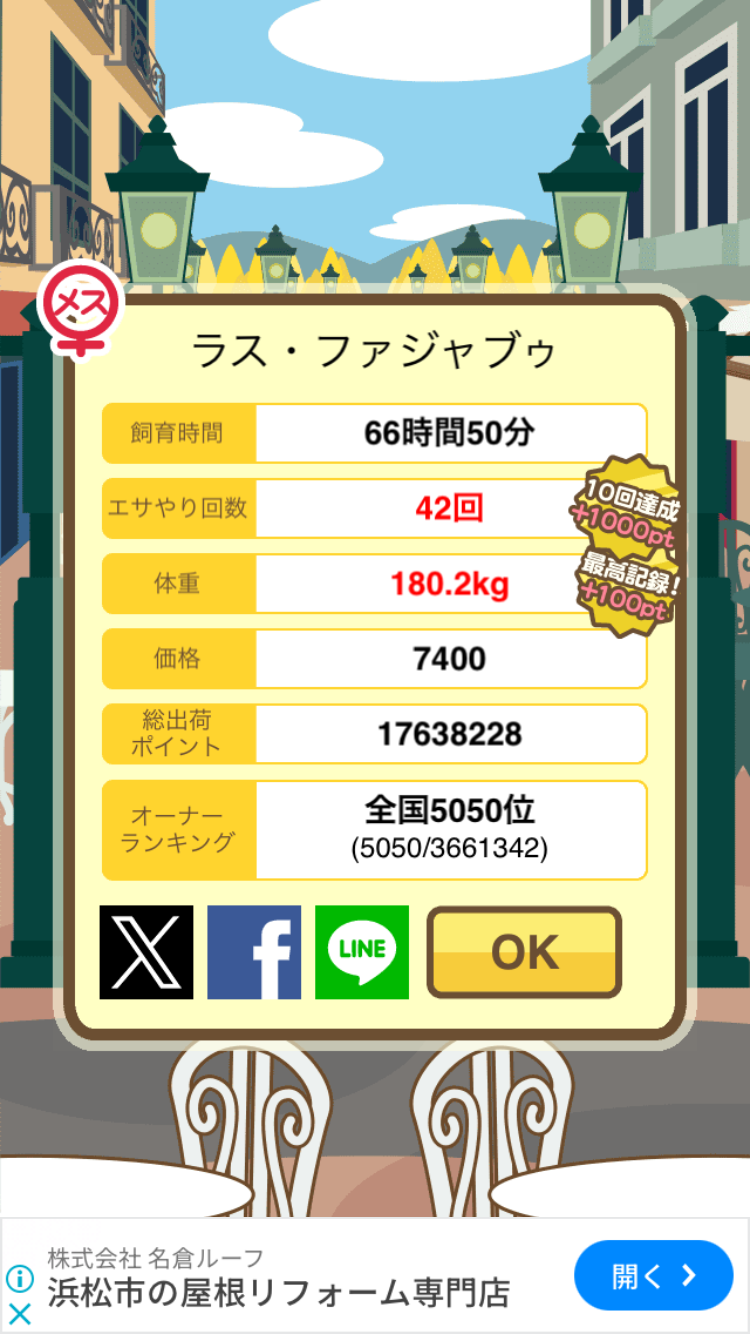View ad info icon

point(19,1279)
